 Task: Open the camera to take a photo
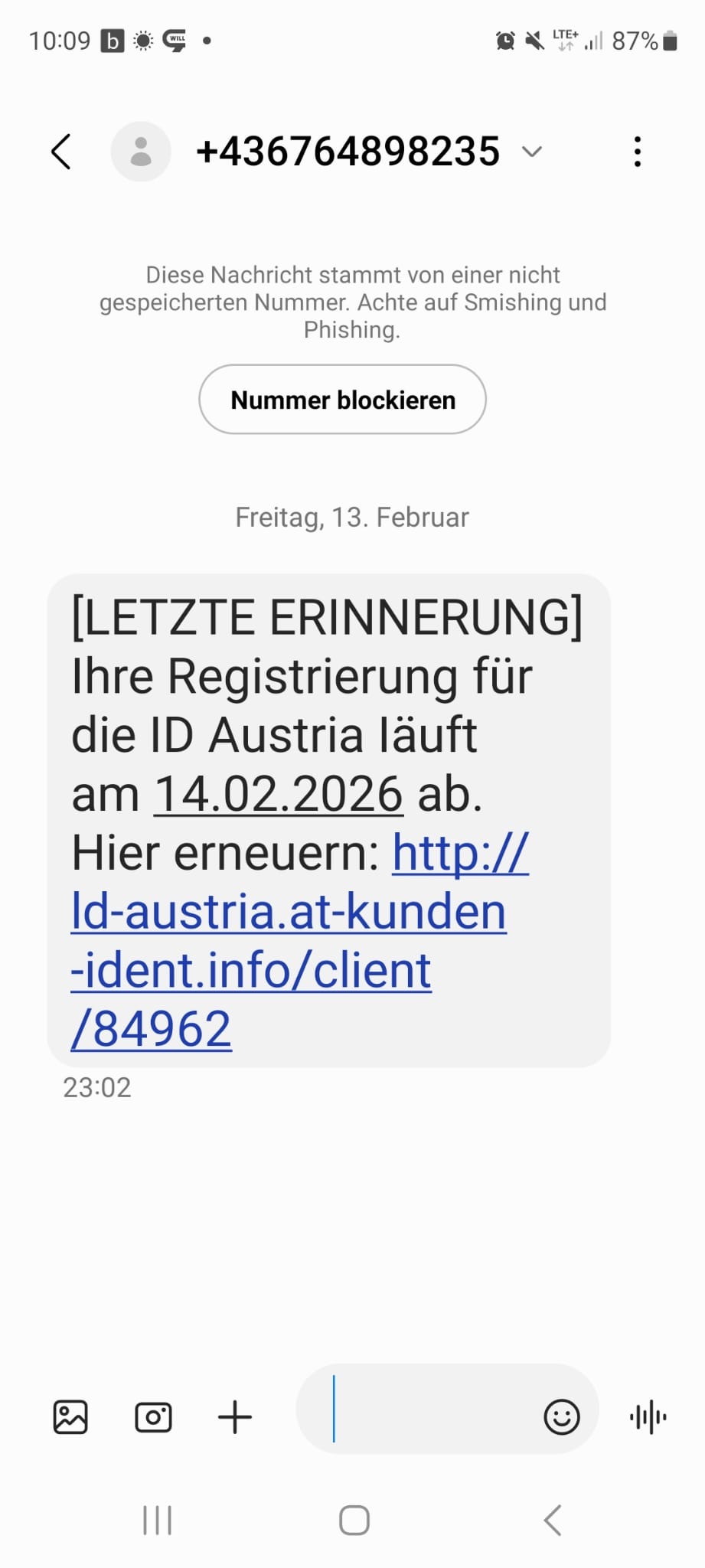pyautogui.click(x=153, y=1417)
